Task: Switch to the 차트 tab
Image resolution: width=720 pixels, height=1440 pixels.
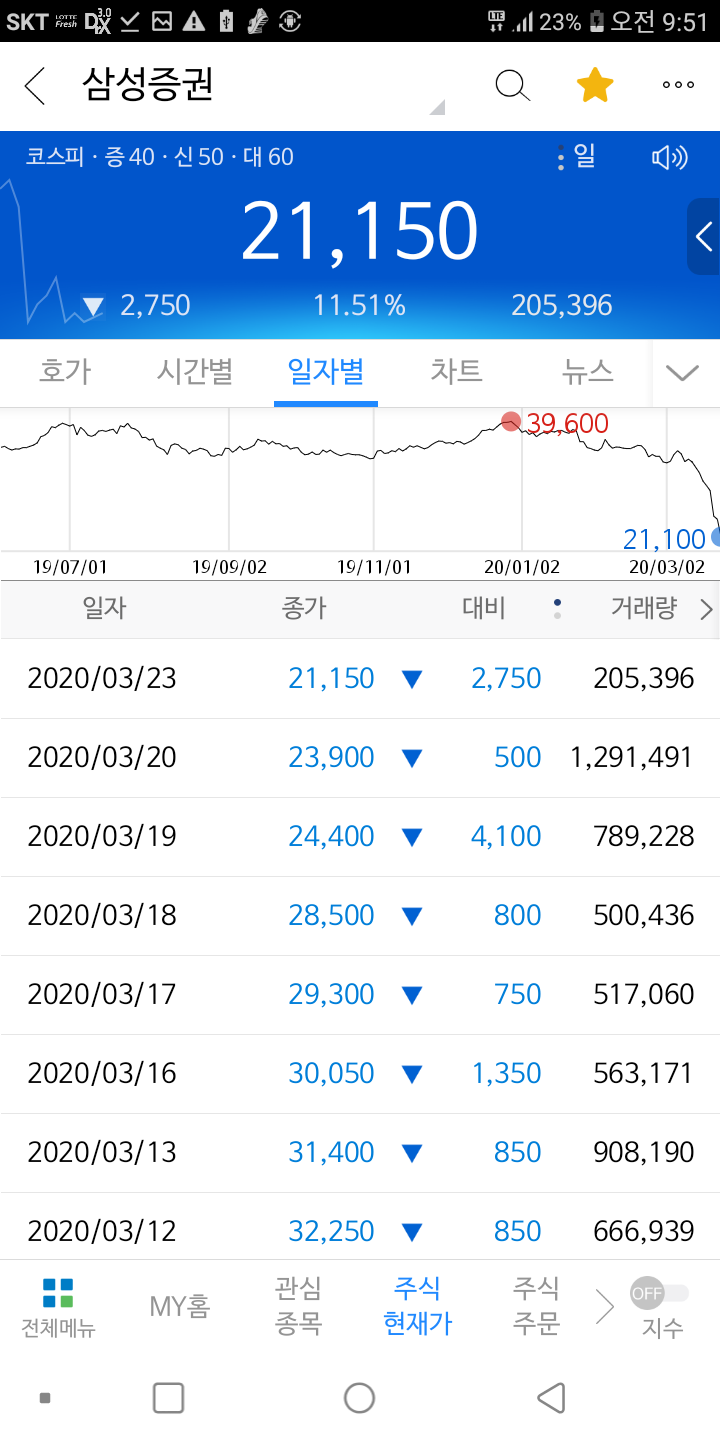Action: [x=456, y=372]
